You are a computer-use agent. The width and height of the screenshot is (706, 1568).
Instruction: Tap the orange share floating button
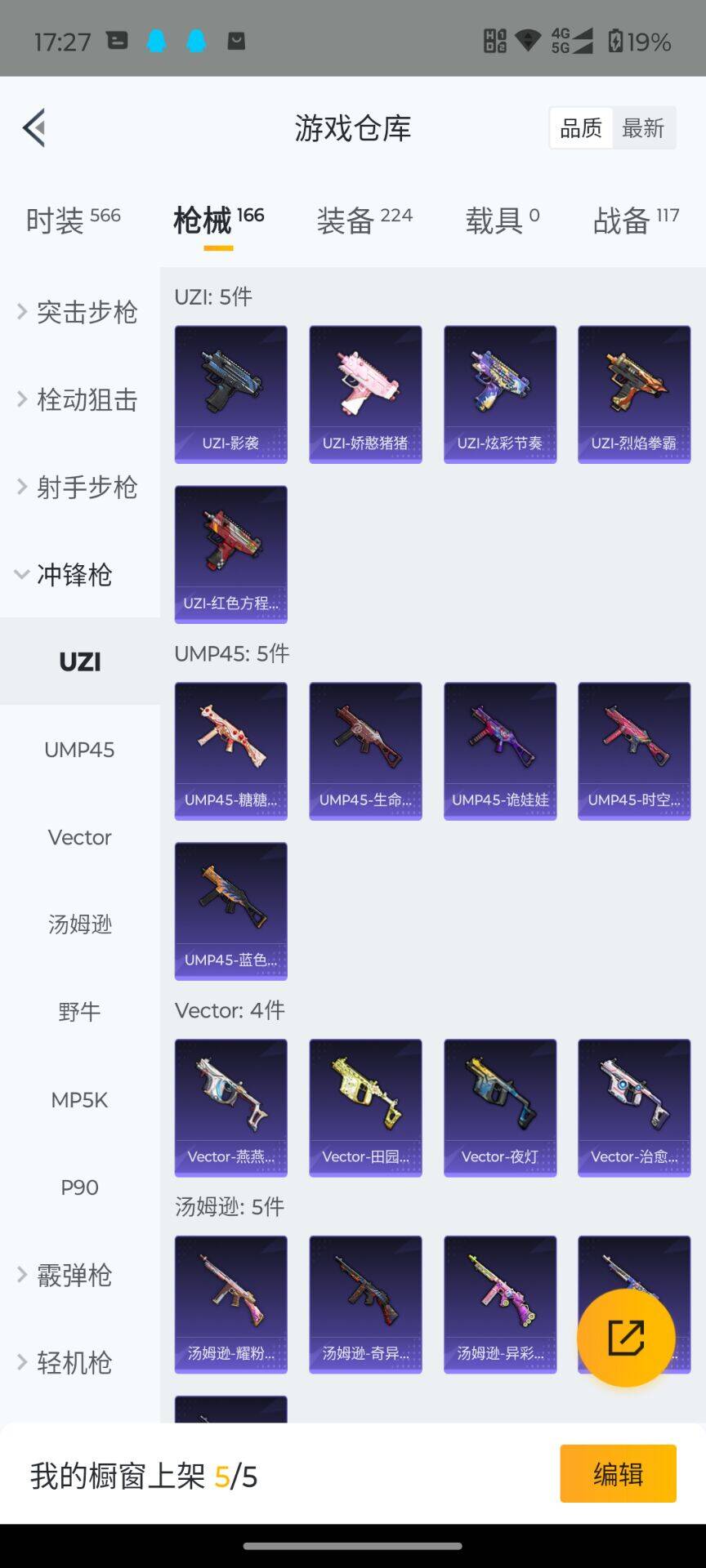pos(626,1338)
